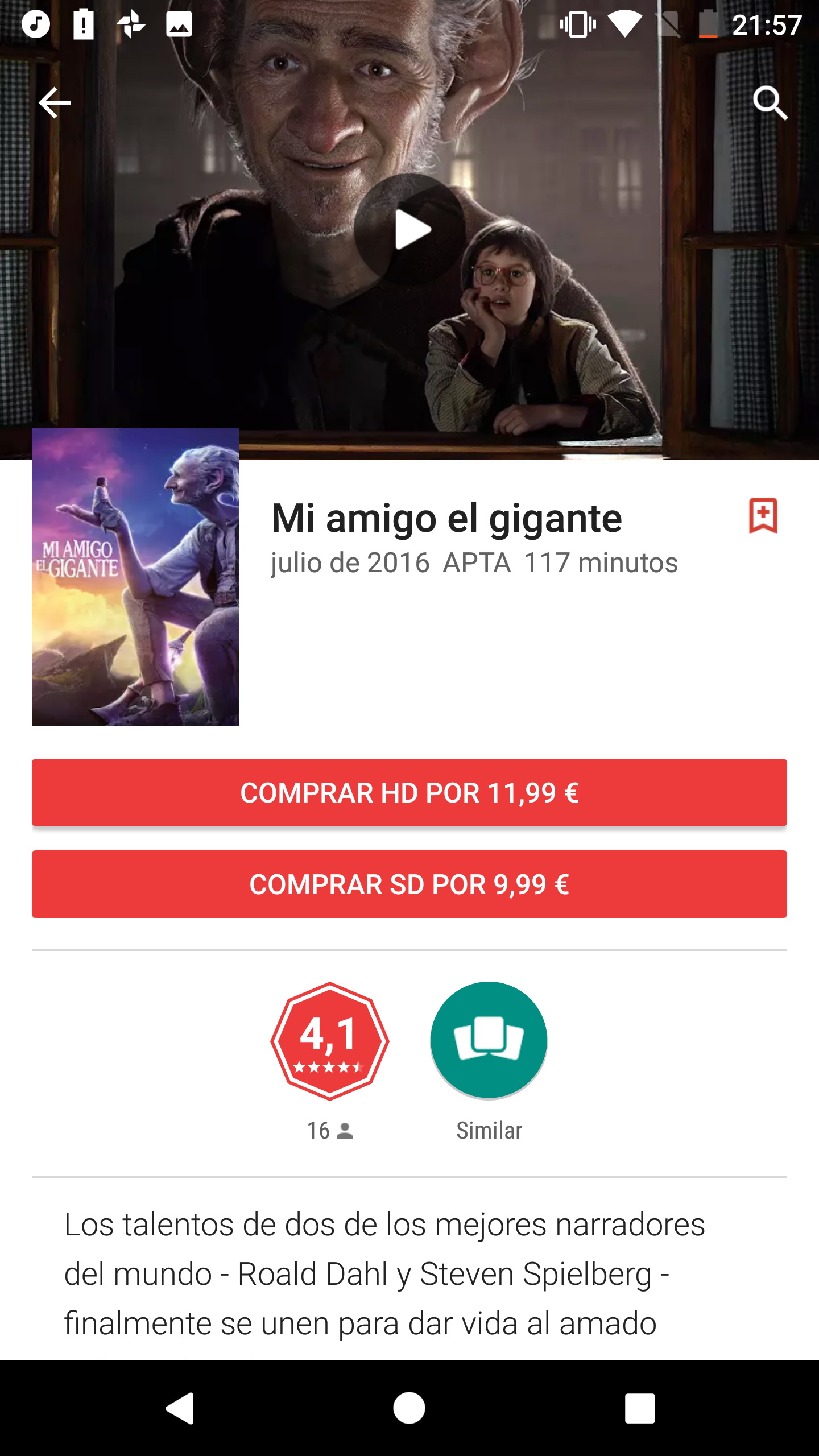
Task: Open the 4,1 star rating badge
Action: [x=330, y=1041]
